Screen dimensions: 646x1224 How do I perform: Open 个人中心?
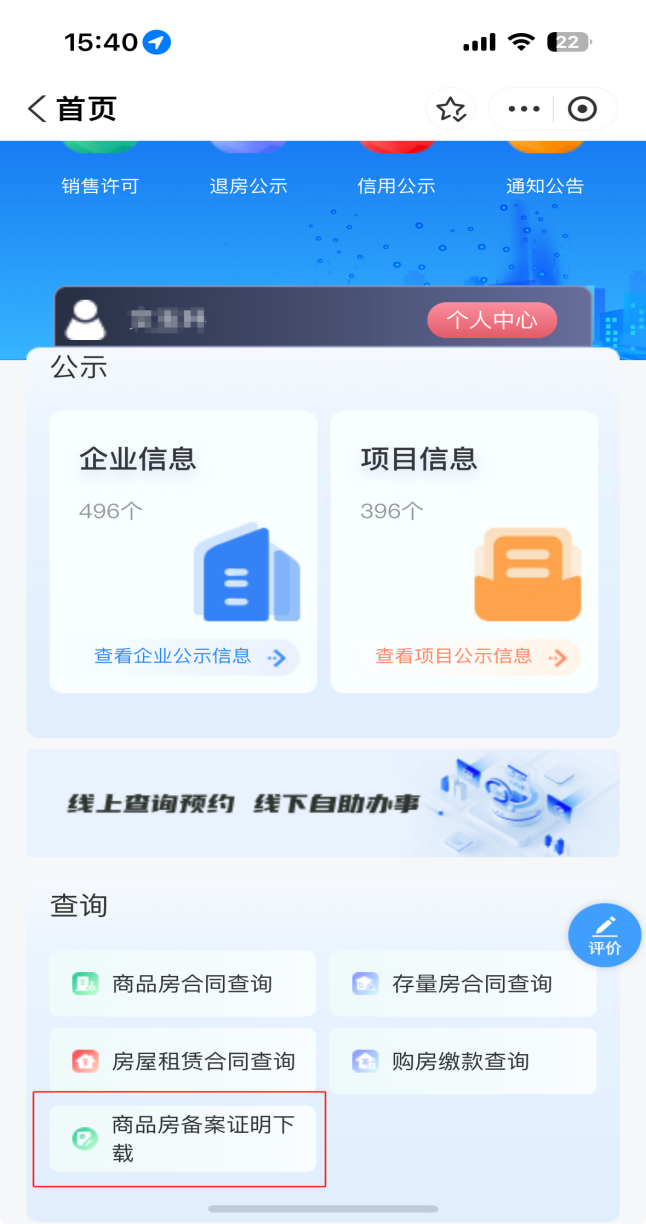[x=492, y=320]
